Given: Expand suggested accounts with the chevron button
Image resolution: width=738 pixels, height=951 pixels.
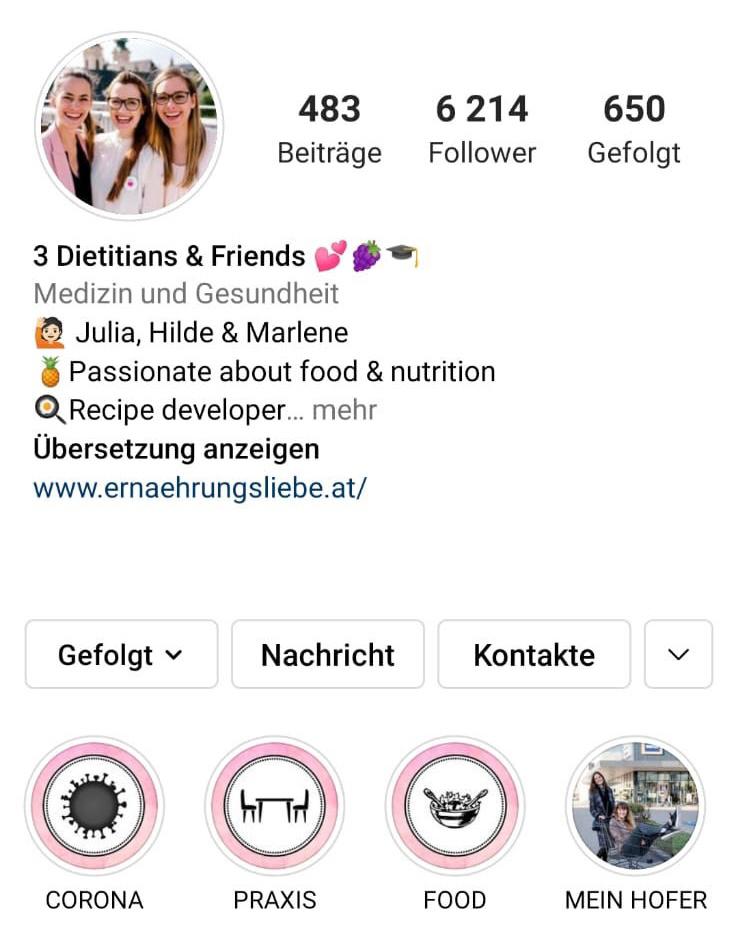Looking at the screenshot, I should click(x=678, y=655).
